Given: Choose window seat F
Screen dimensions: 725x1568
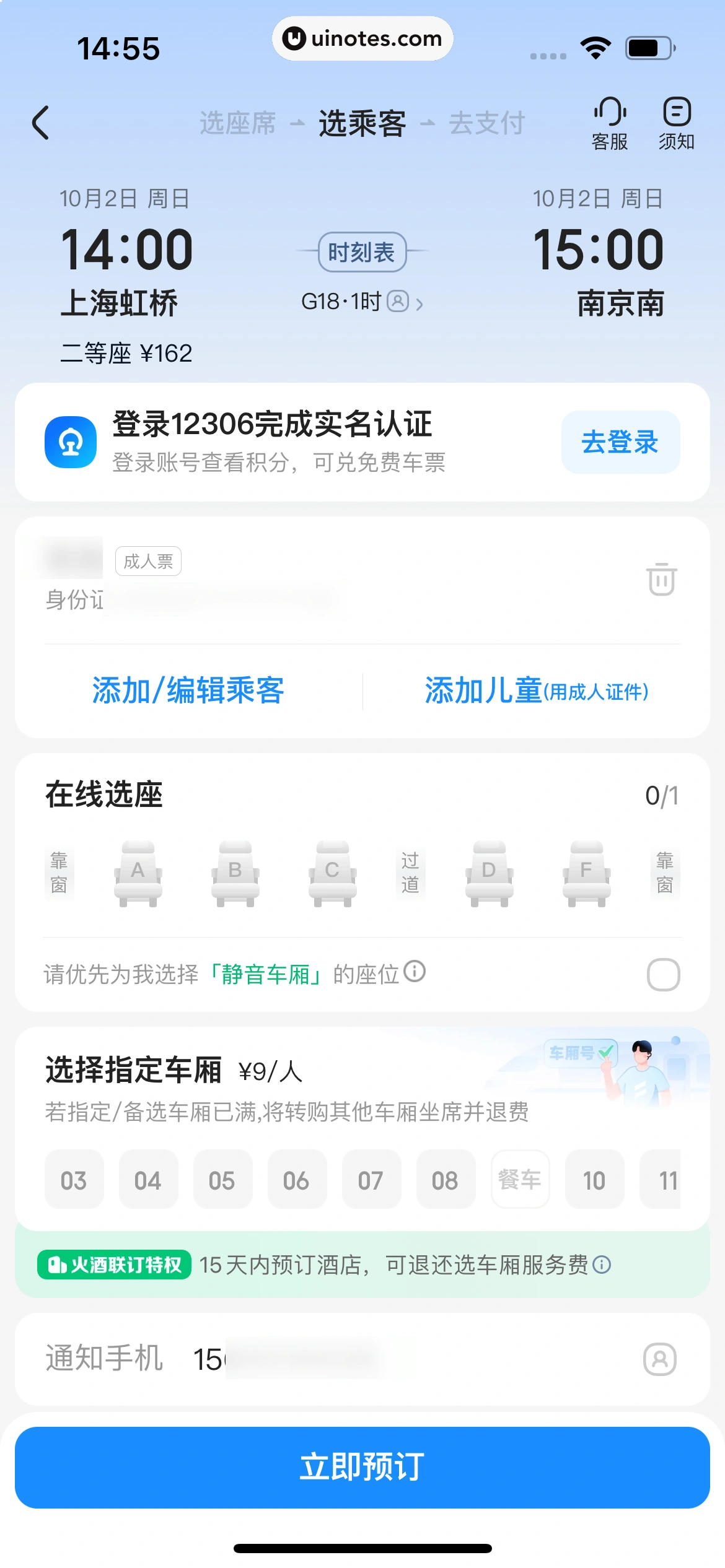Looking at the screenshot, I should pos(586,873).
